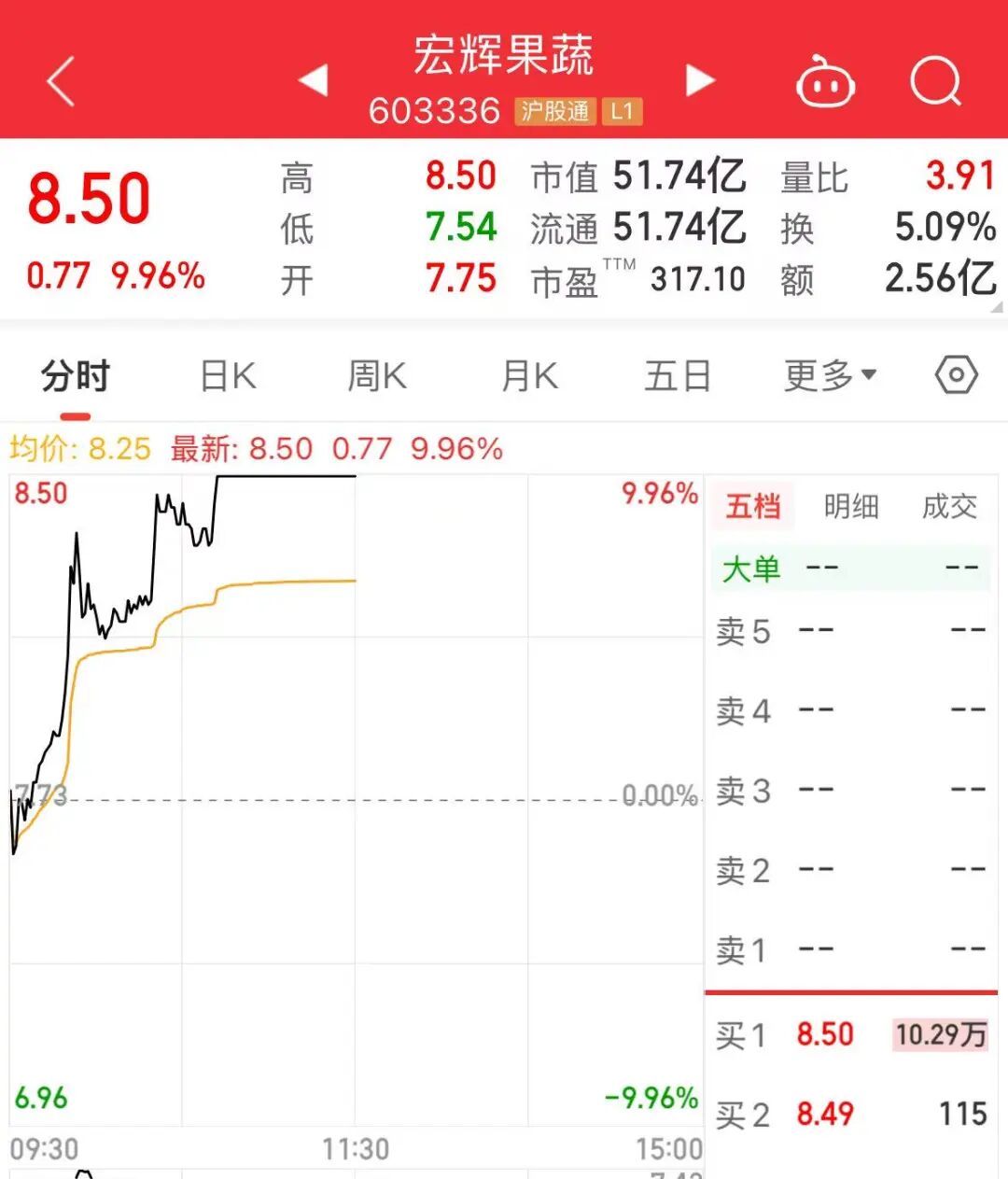Switch to the 日K tab

(x=228, y=376)
